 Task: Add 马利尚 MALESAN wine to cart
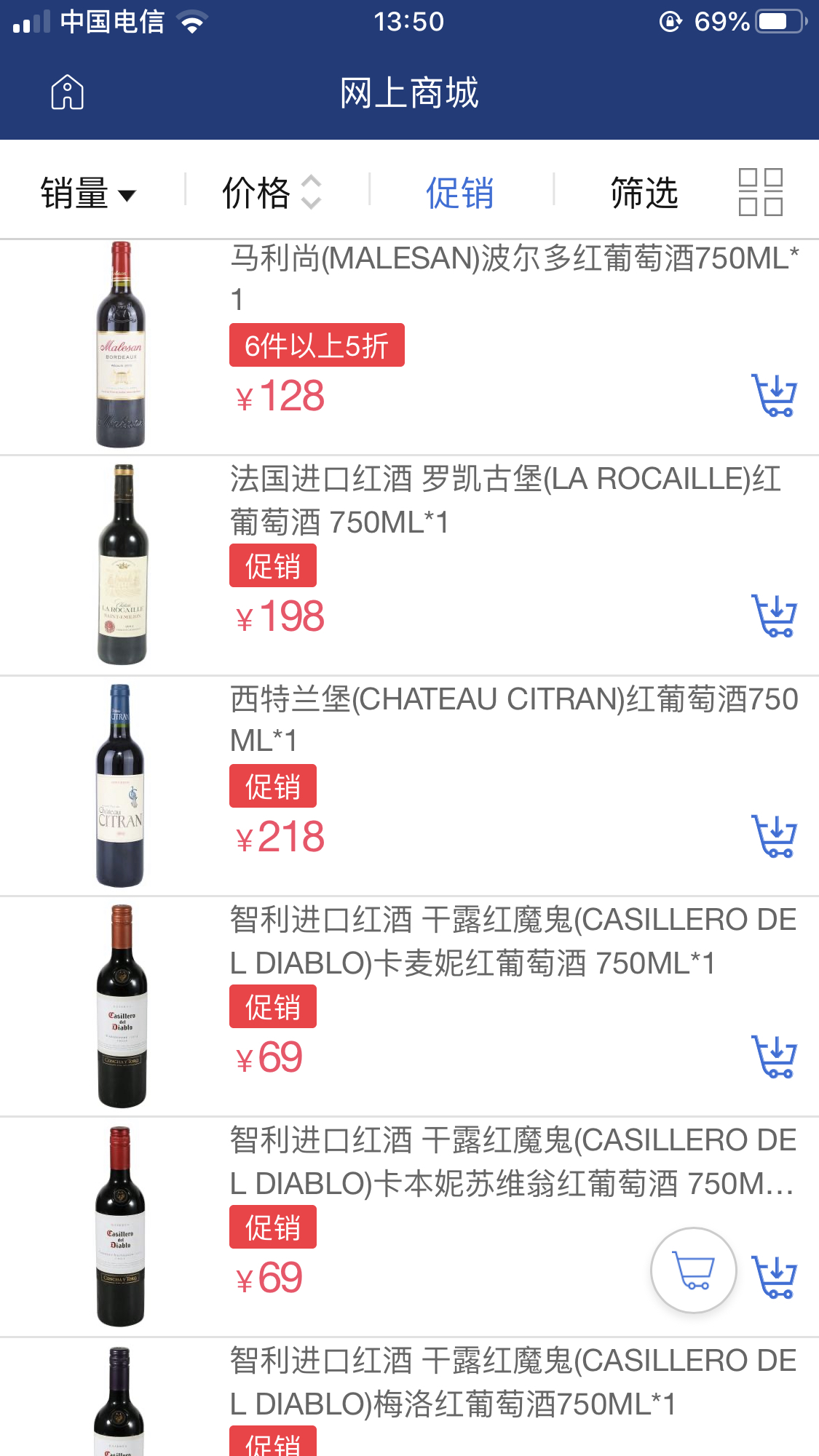click(x=774, y=396)
